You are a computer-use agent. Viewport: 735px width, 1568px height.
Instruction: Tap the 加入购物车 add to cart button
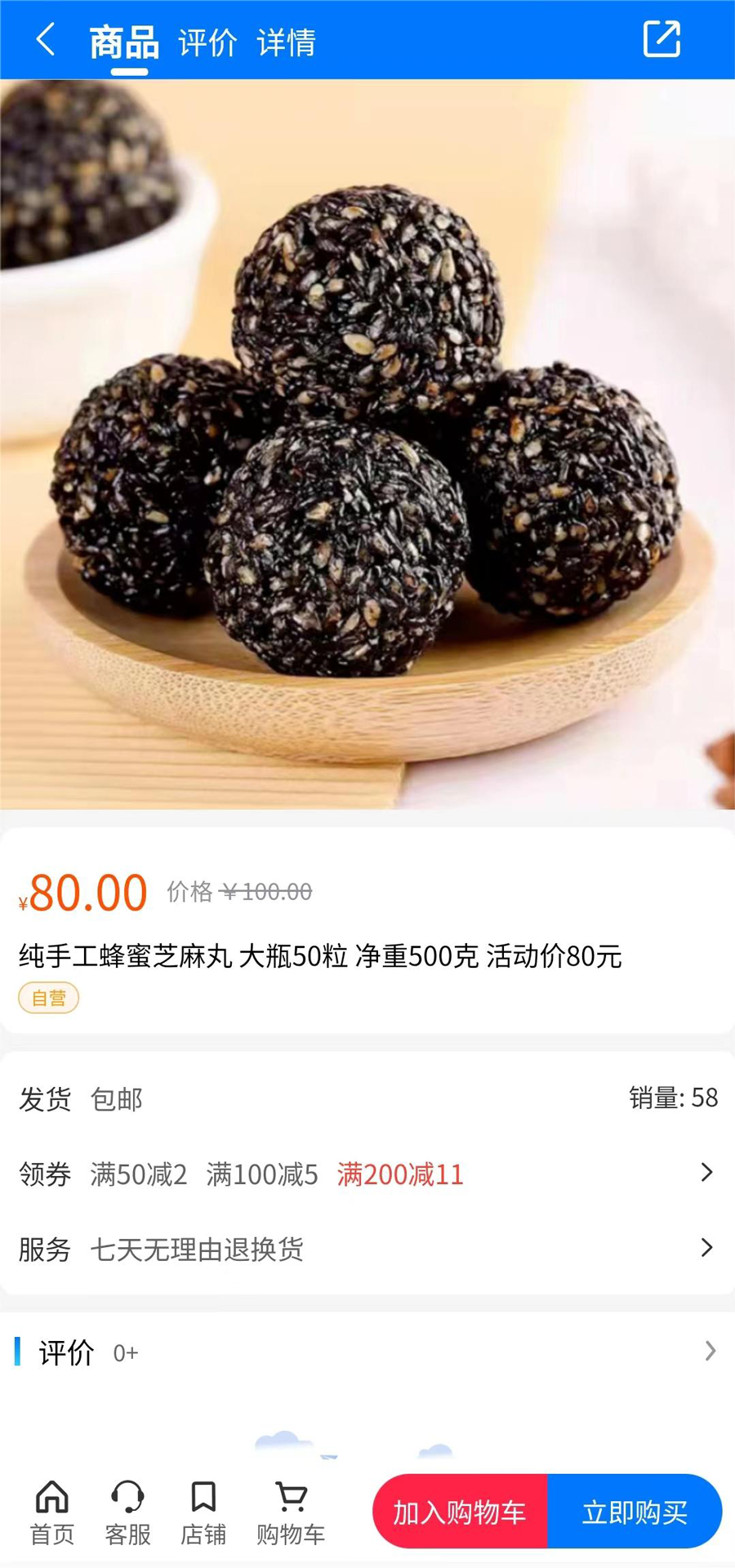[x=461, y=1512]
